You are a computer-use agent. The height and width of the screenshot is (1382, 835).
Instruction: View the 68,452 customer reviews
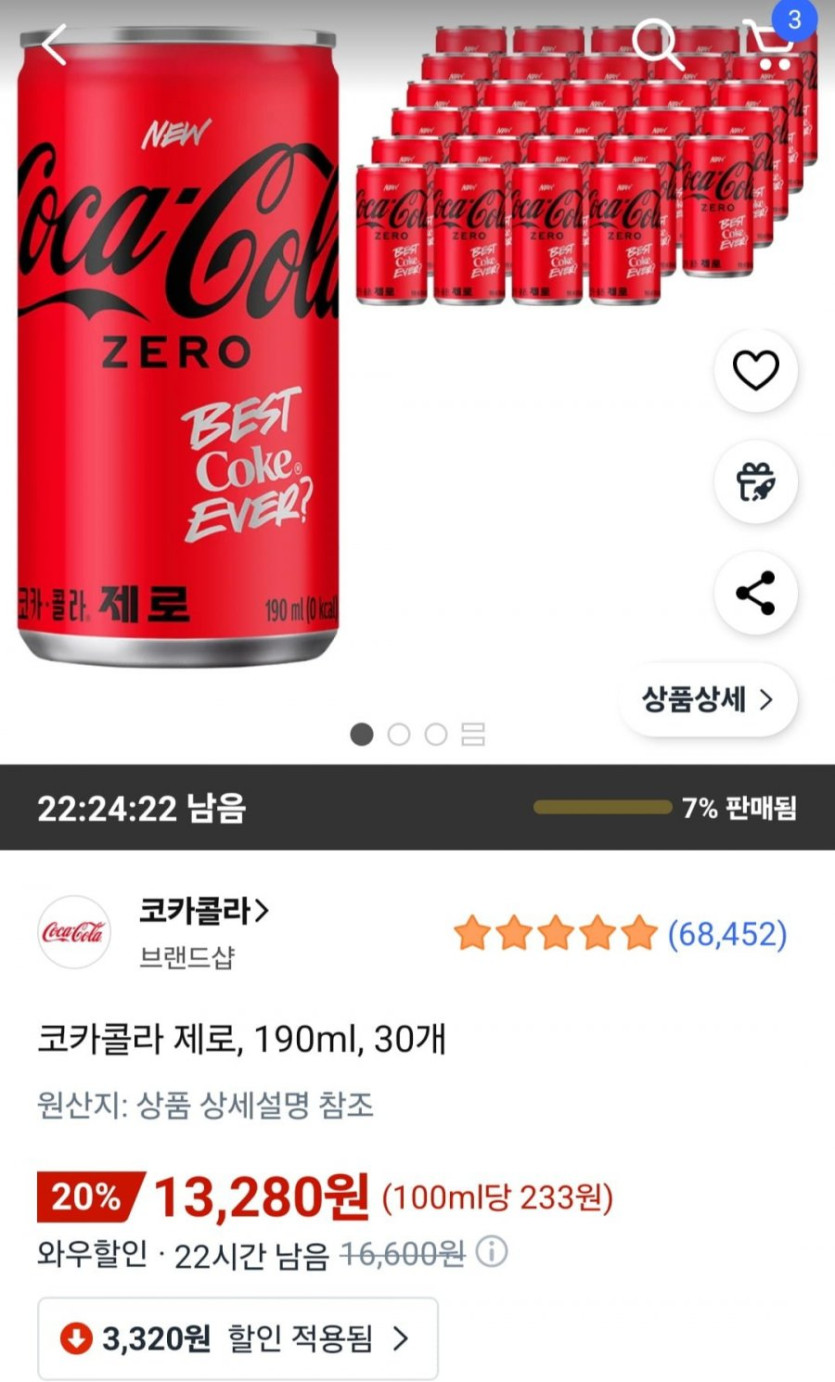coord(726,934)
